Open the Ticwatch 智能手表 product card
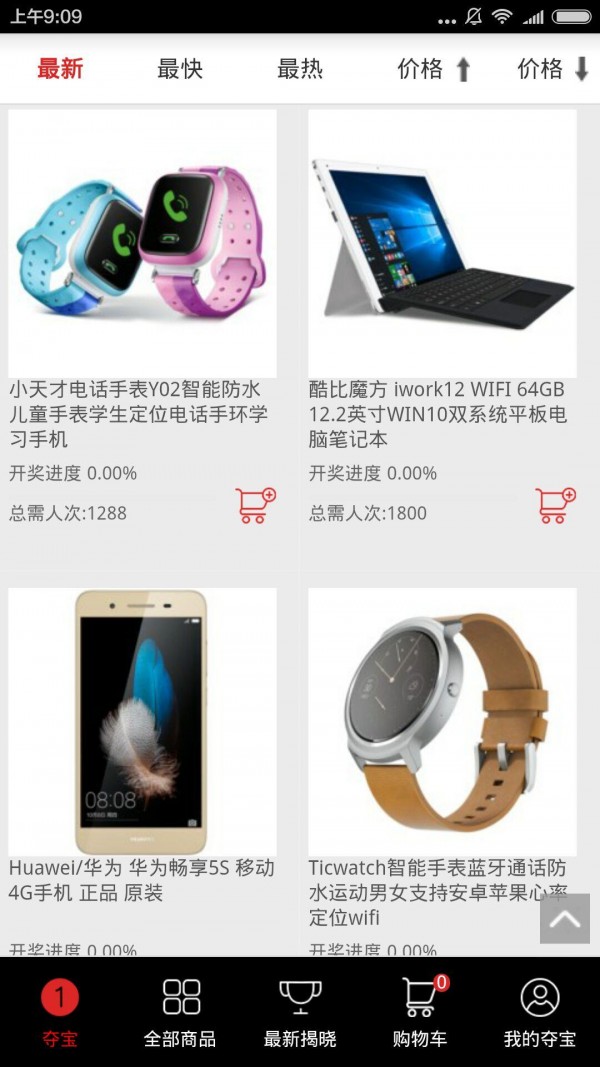The width and height of the screenshot is (600, 1067). (442, 722)
